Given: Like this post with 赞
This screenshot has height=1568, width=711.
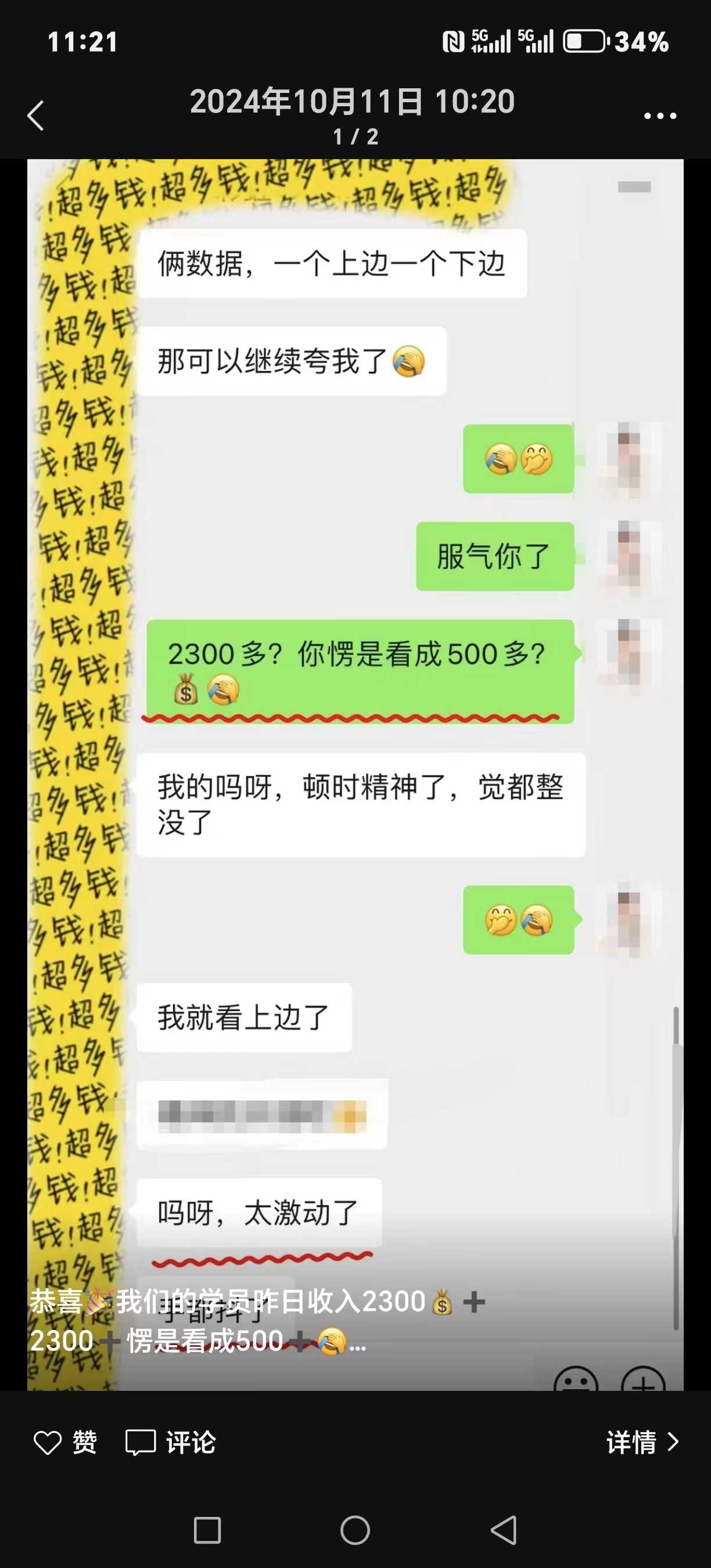Looking at the screenshot, I should pyautogui.click(x=65, y=1442).
